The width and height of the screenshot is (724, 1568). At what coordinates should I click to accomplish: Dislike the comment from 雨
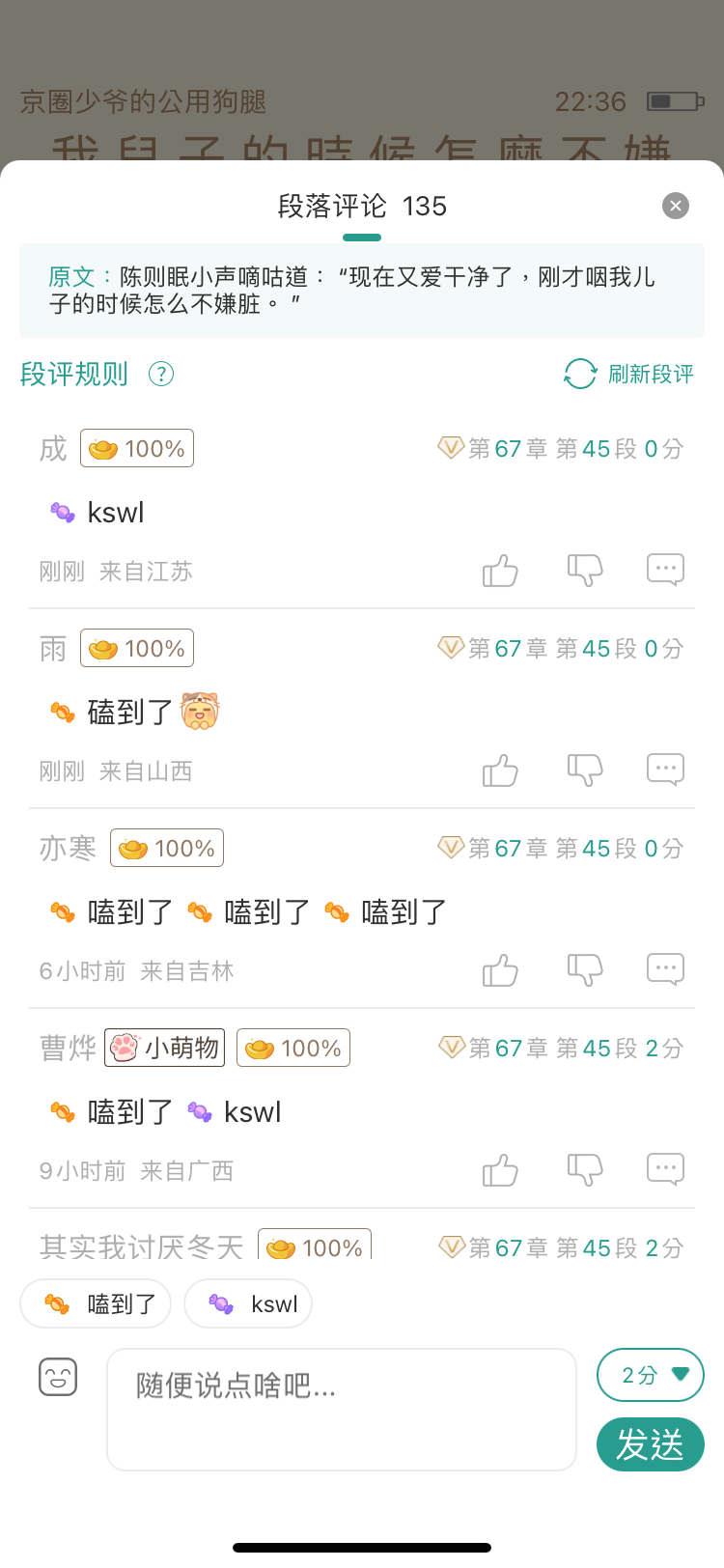point(585,770)
